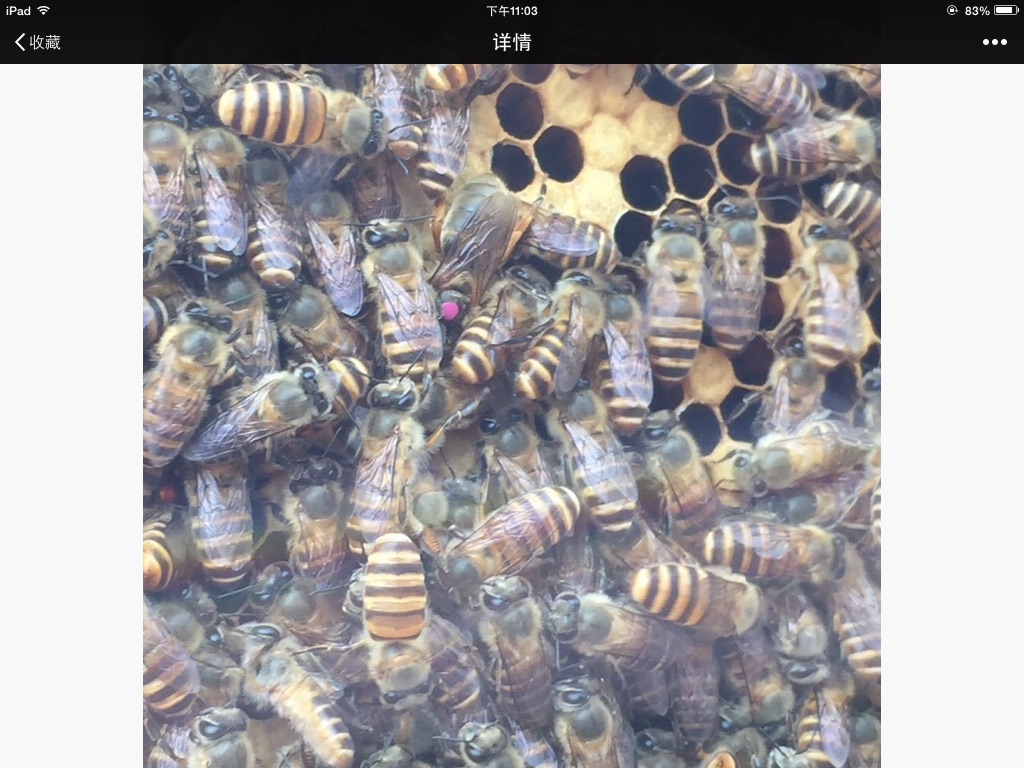This screenshot has height=768, width=1024.
Task: Go back to 收藏 favorites list
Action: click(x=38, y=42)
